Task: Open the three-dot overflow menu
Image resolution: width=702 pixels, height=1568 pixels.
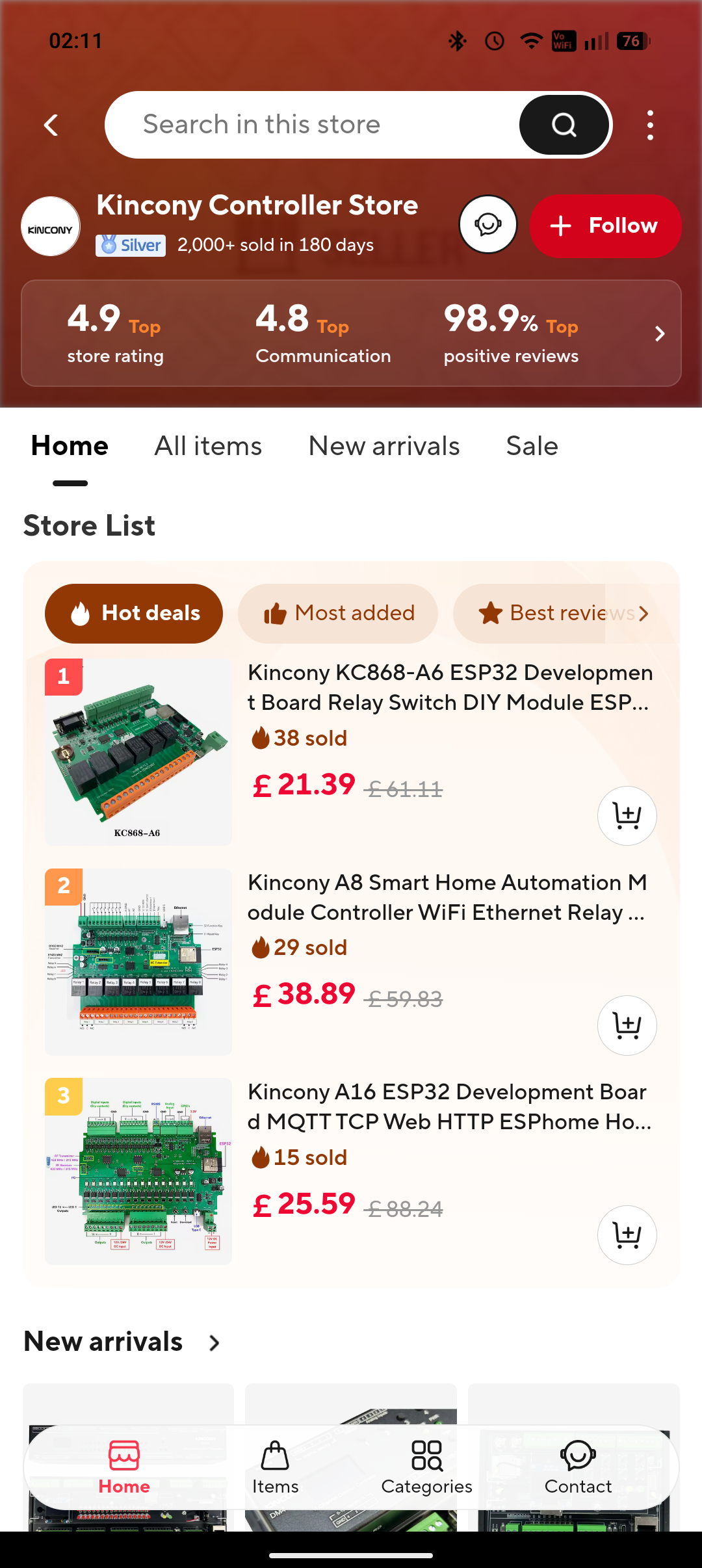Action: tap(650, 125)
